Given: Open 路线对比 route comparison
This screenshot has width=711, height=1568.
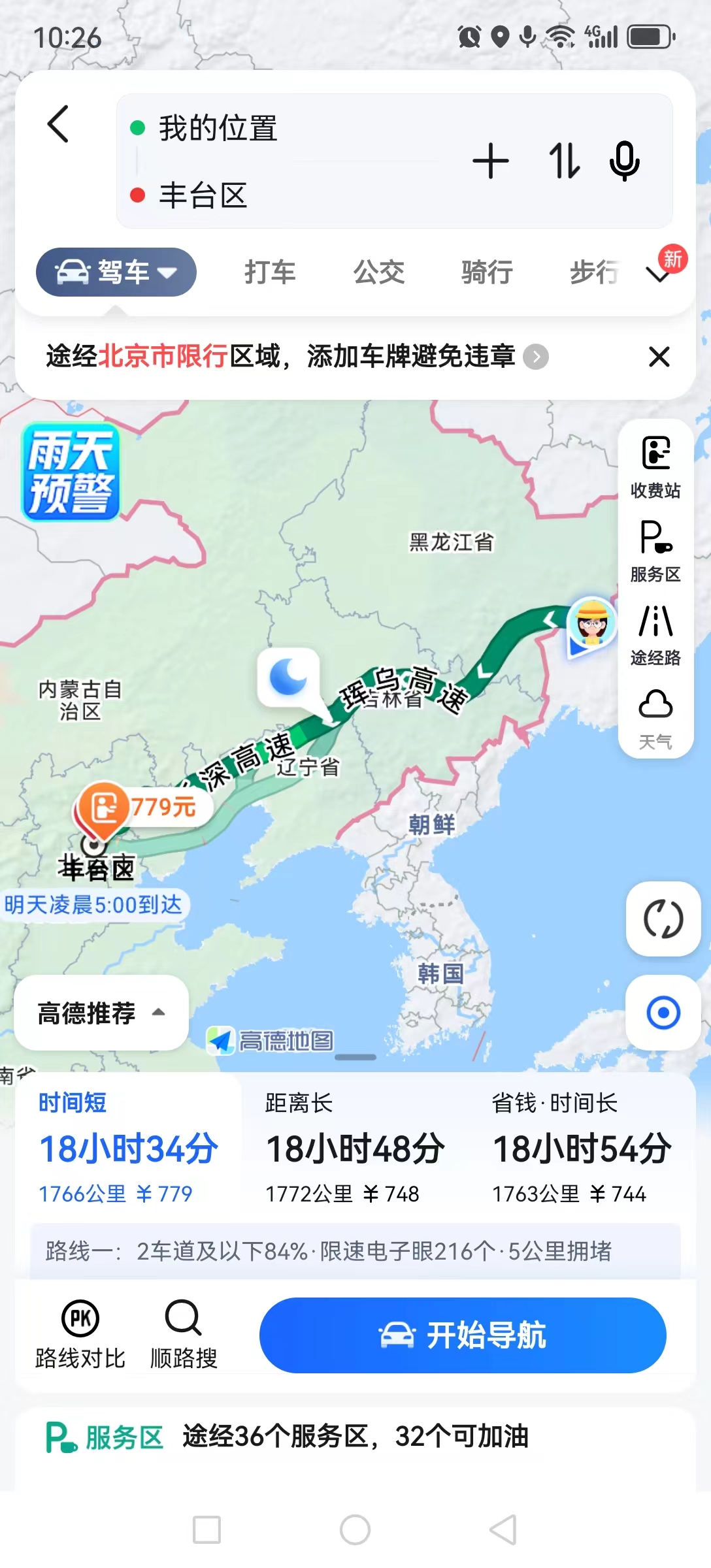Looking at the screenshot, I should [80, 1335].
